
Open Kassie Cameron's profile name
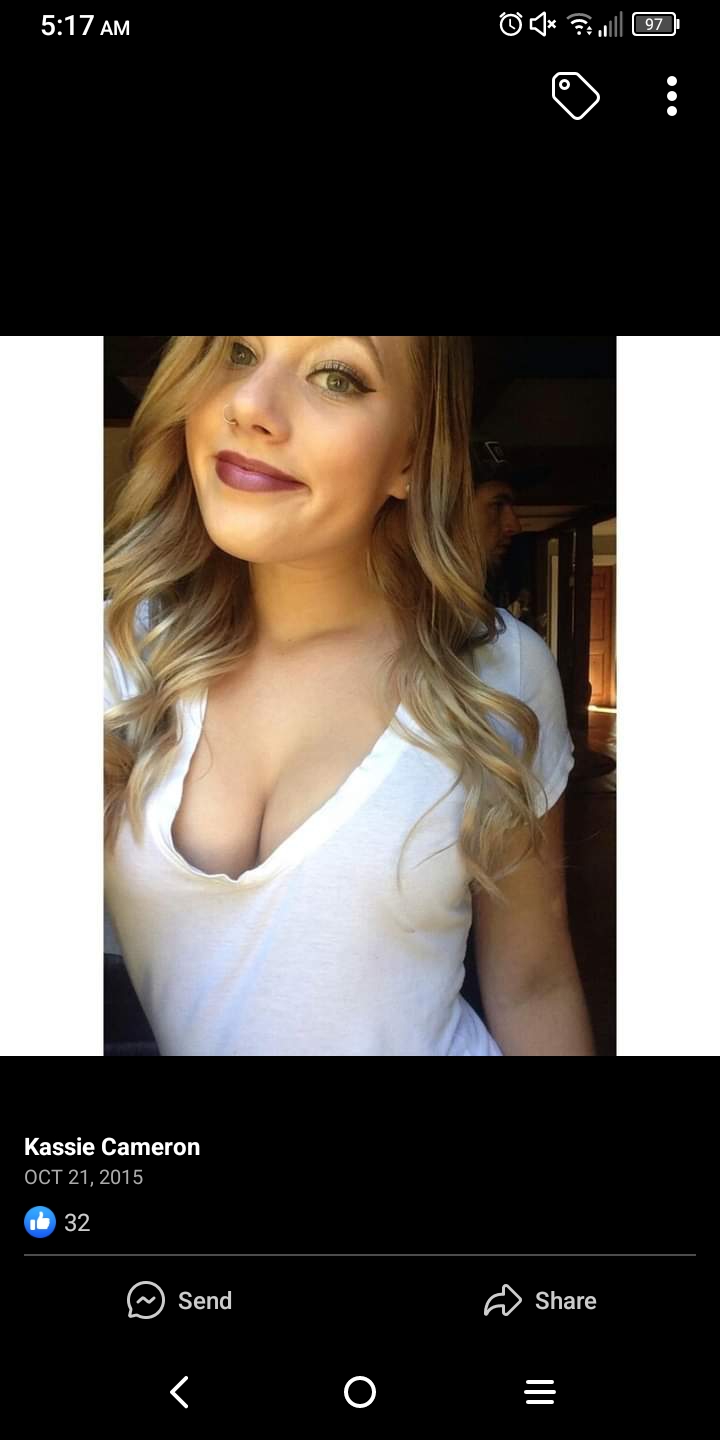[112, 1147]
